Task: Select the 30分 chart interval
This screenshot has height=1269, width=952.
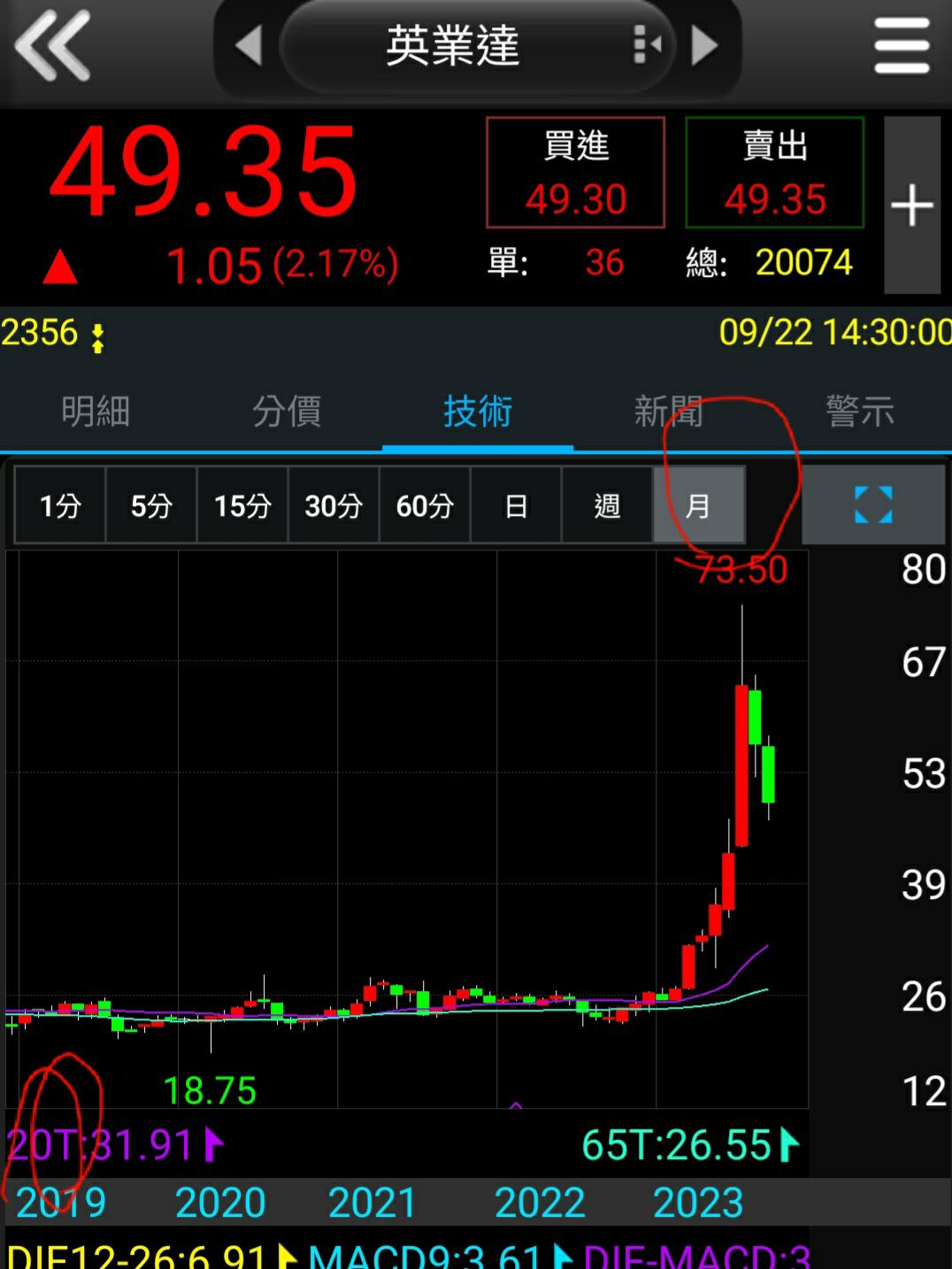Action: [334, 505]
